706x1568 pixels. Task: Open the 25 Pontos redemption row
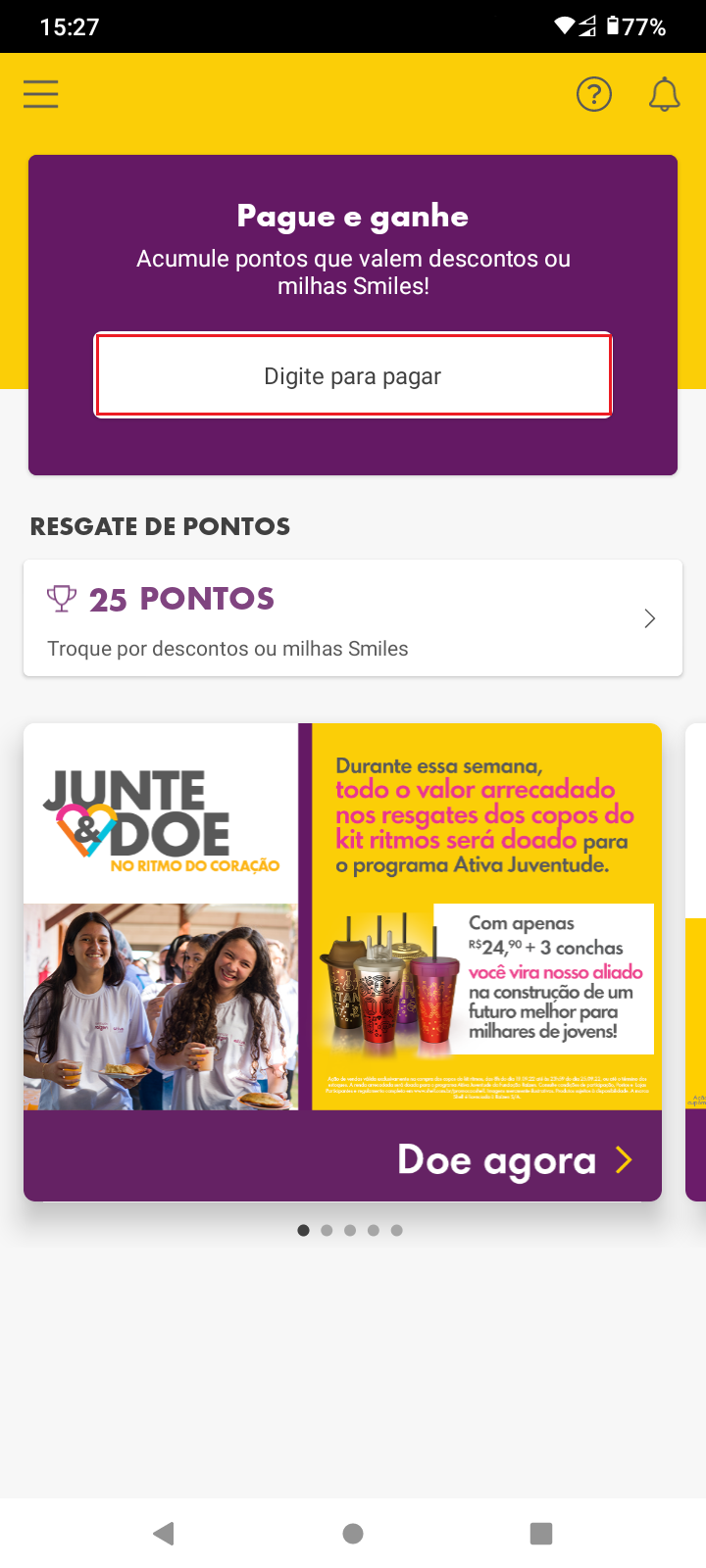353,618
